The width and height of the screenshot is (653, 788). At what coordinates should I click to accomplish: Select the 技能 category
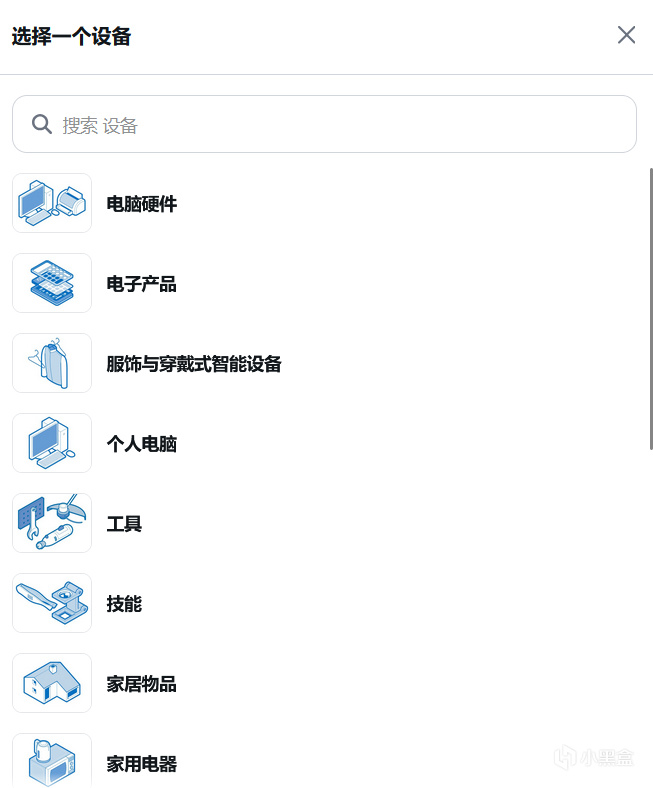pos(124,604)
